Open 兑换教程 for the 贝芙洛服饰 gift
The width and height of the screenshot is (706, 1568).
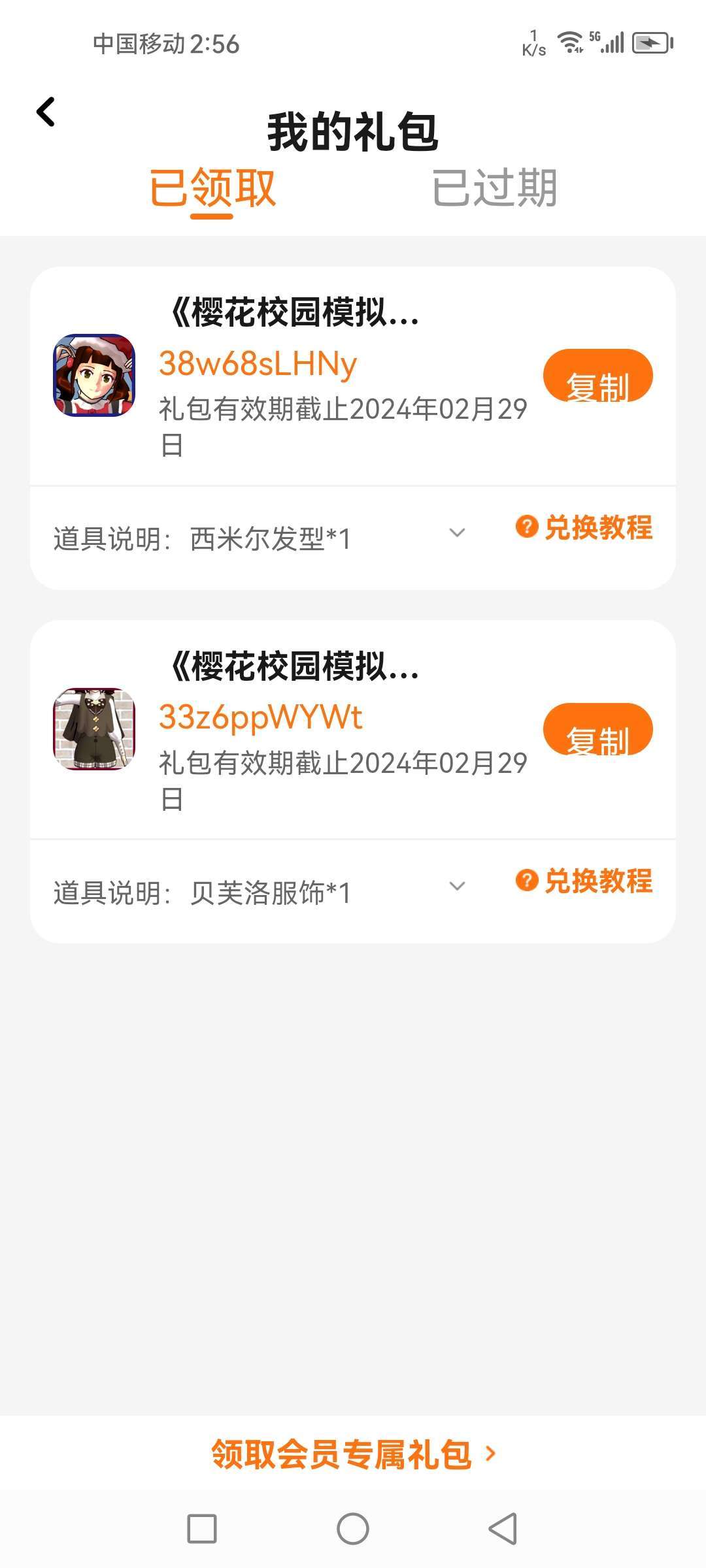pyautogui.click(x=584, y=881)
